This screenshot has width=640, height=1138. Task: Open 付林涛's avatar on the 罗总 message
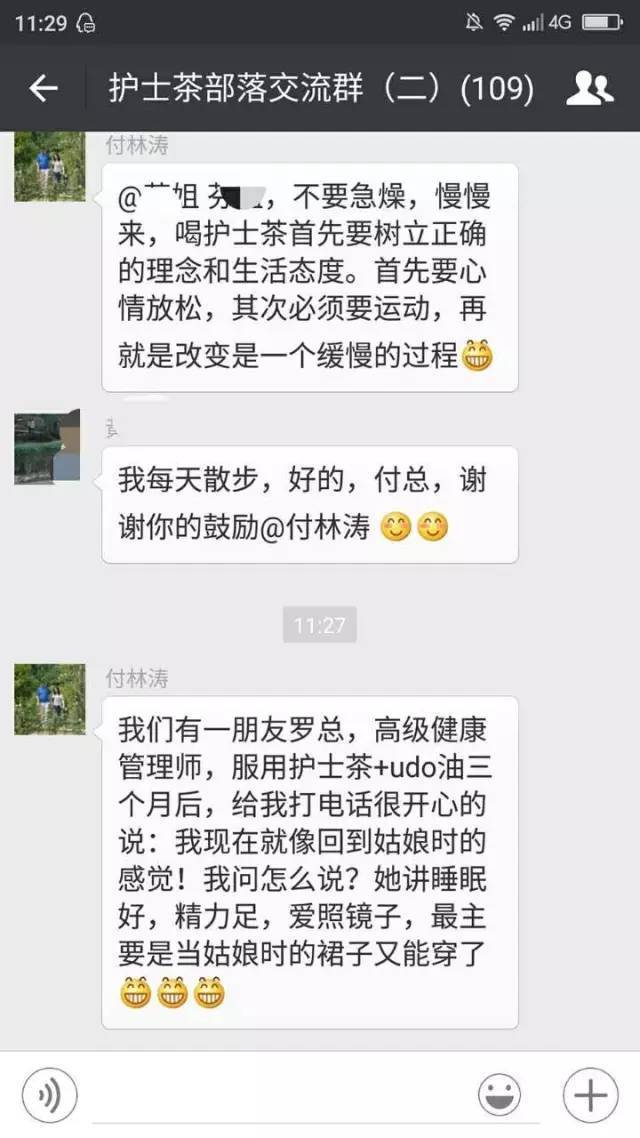tap(49, 699)
